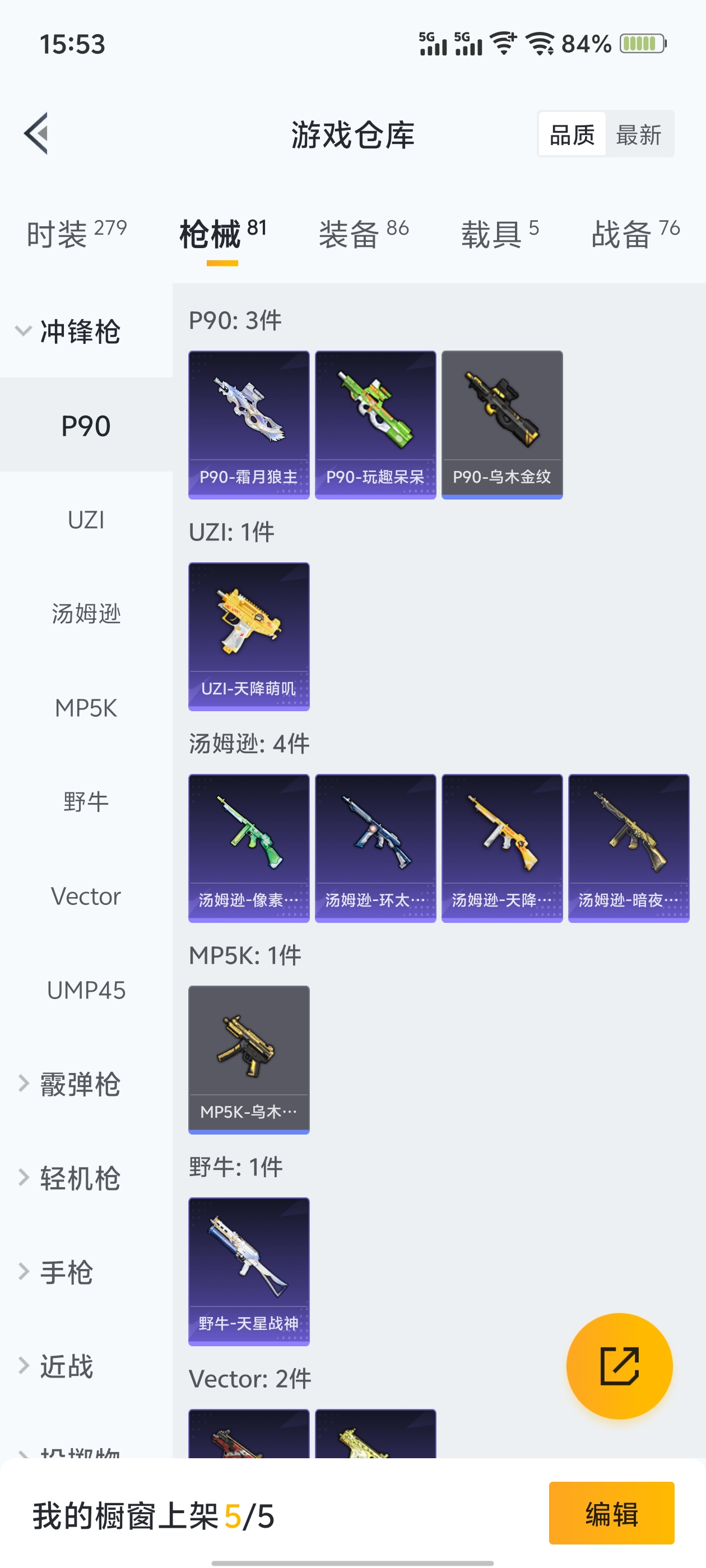Switch to the 时装 tab
The image size is (706, 1568).
tap(76, 234)
